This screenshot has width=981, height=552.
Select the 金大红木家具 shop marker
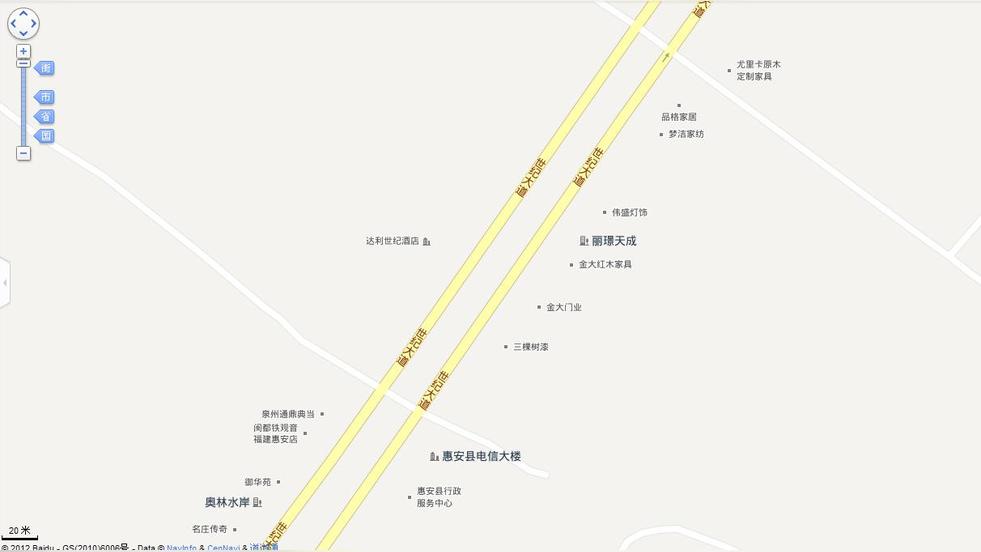tap(572, 265)
